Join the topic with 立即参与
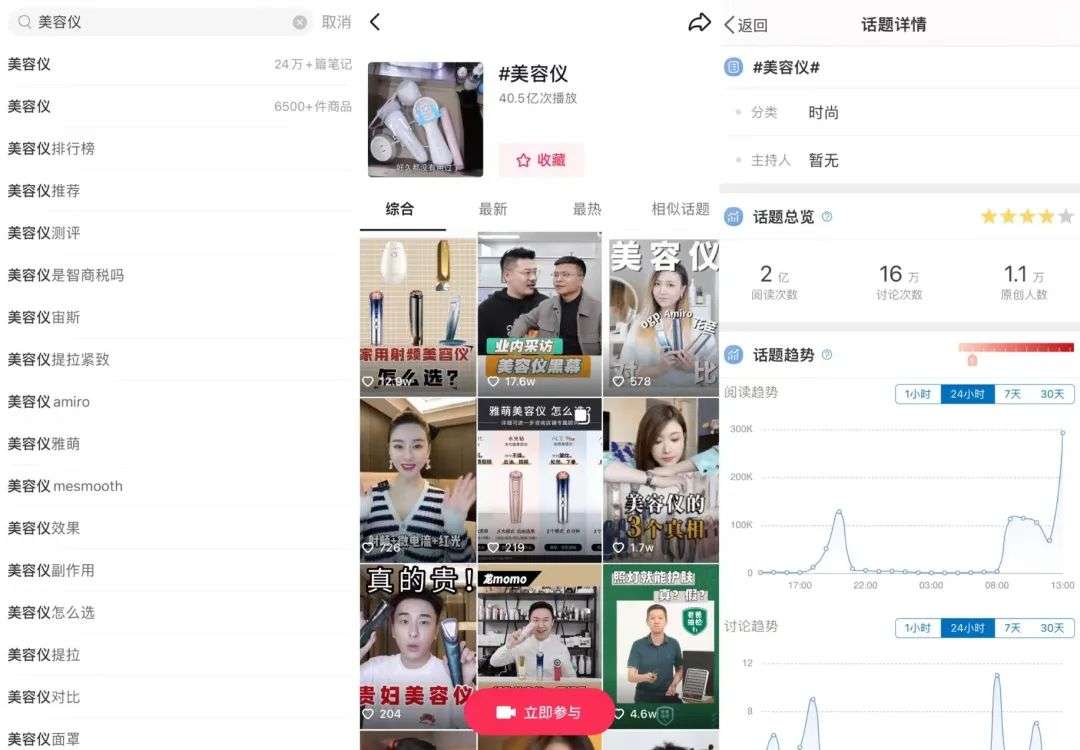The width and height of the screenshot is (1080, 750). (x=539, y=712)
